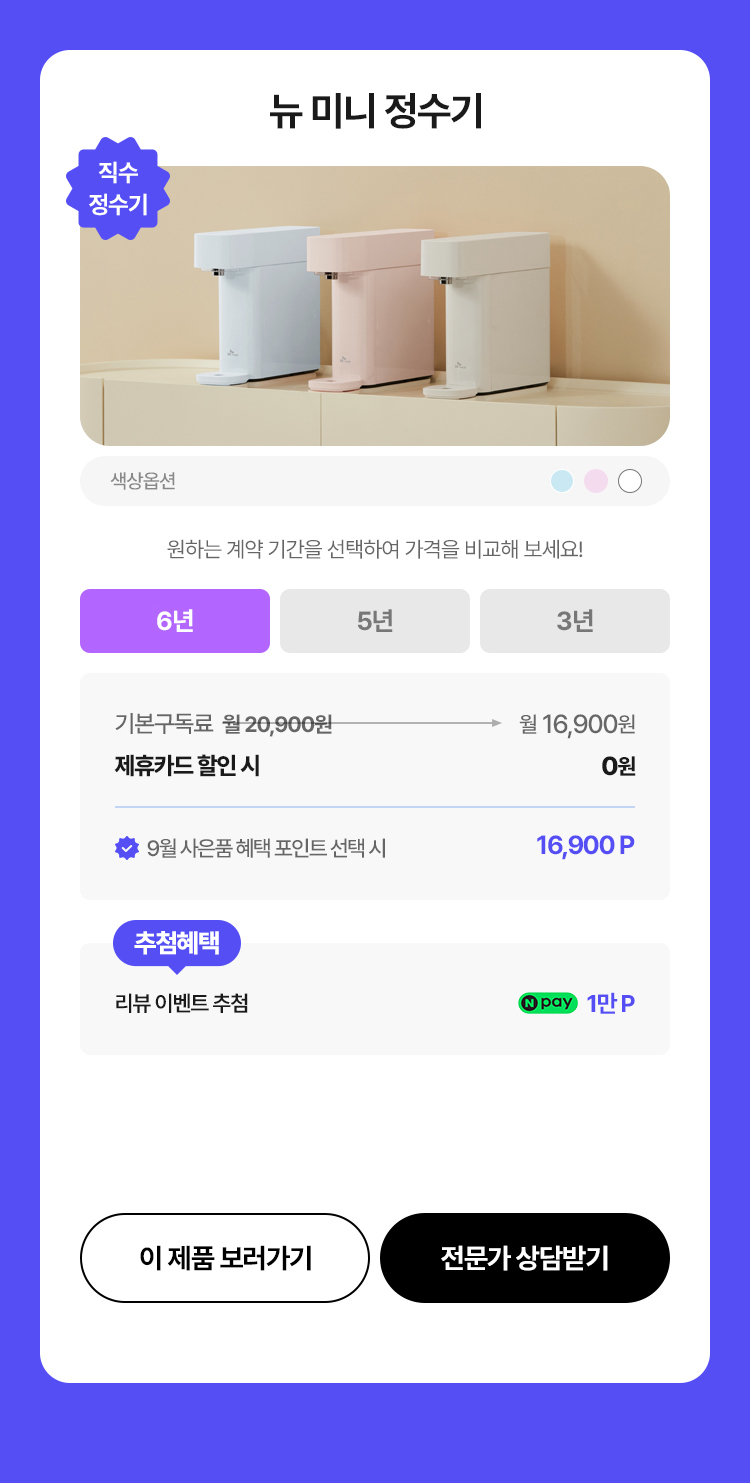The image size is (750, 1483).
Task: Switch to the 3년 contract period
Action: tap(575, 621)
